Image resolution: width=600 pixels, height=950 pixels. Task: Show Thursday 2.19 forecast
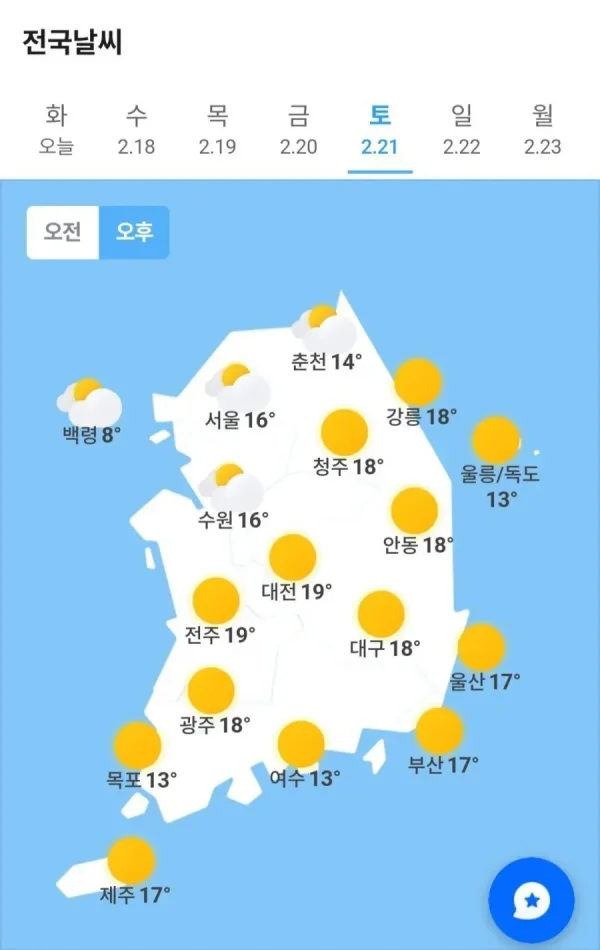click(x=217, y=130)
